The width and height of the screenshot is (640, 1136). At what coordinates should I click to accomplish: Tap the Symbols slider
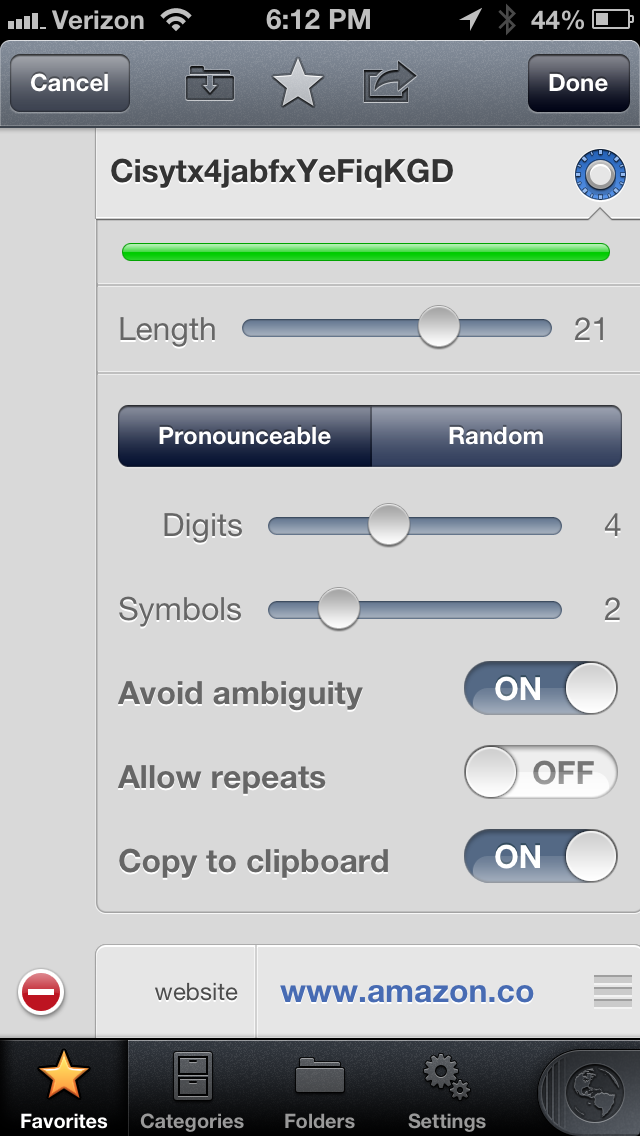tap(415, 609)
